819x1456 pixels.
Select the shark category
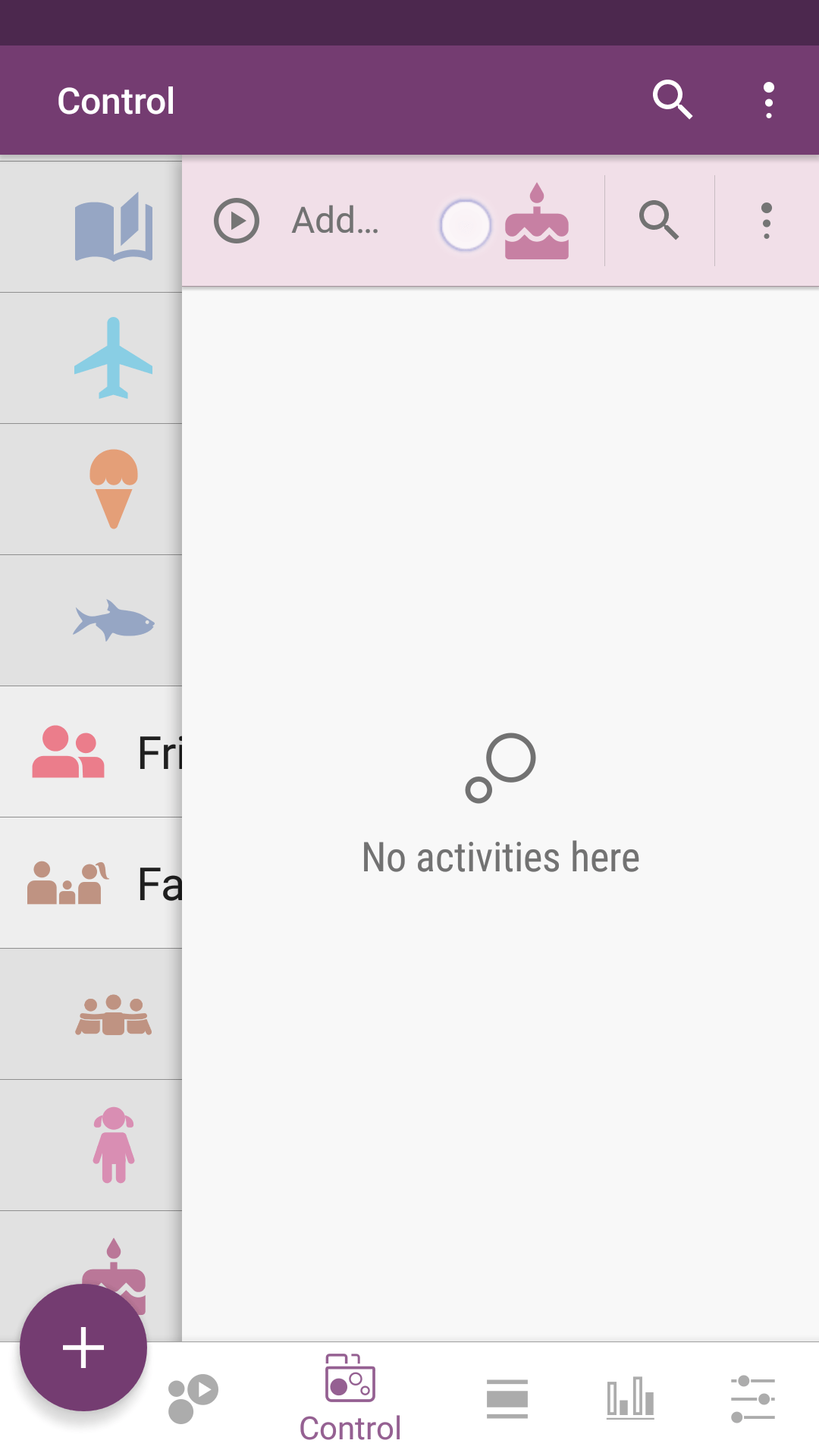pyautogui.click(x=114, y=620)
